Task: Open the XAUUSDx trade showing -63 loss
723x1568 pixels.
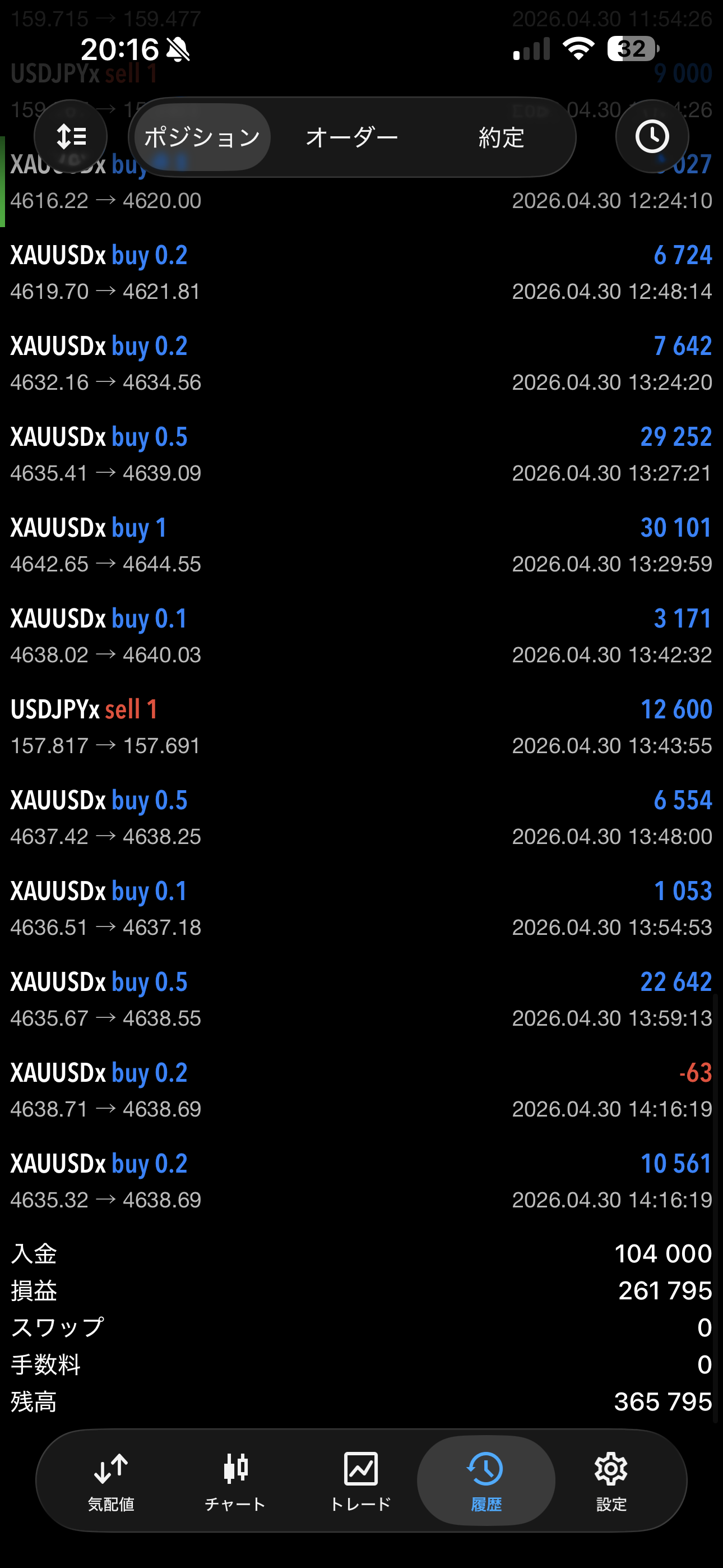Action: pyautogui.click(x=361, y=1090)
